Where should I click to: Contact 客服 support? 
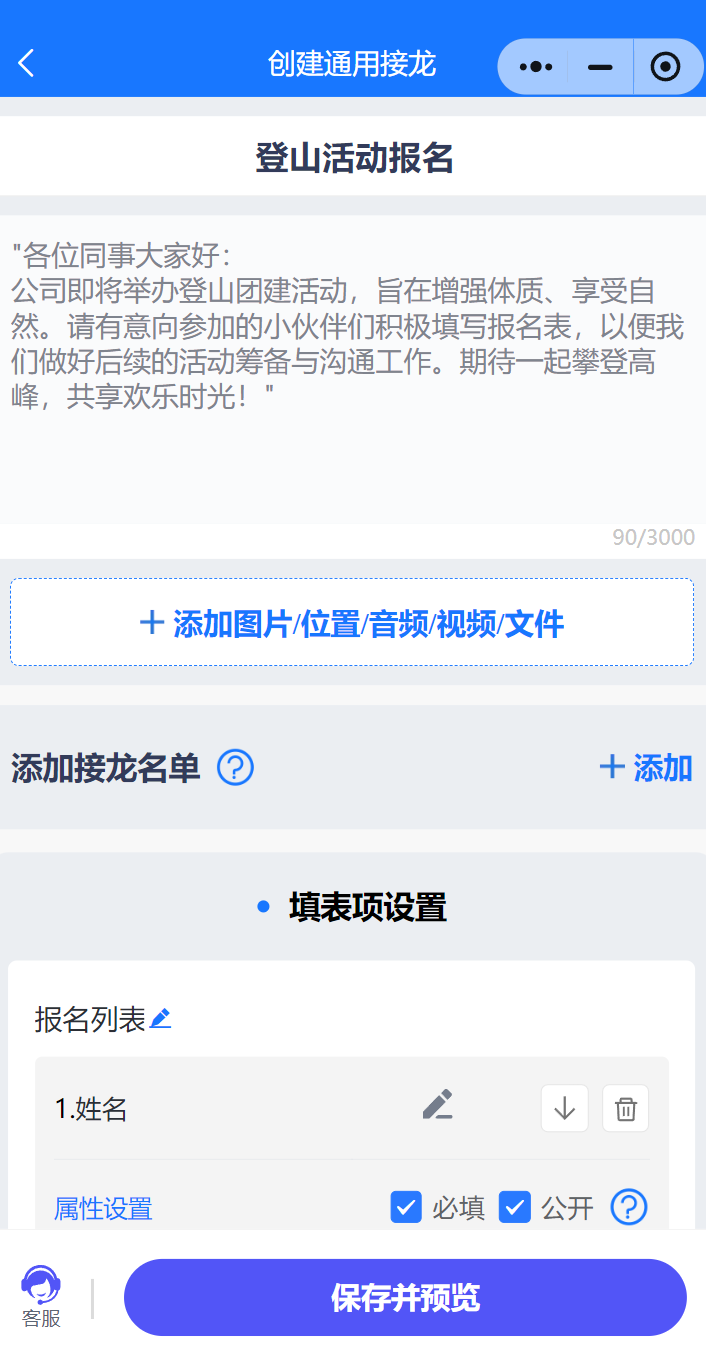(41, 1297)
